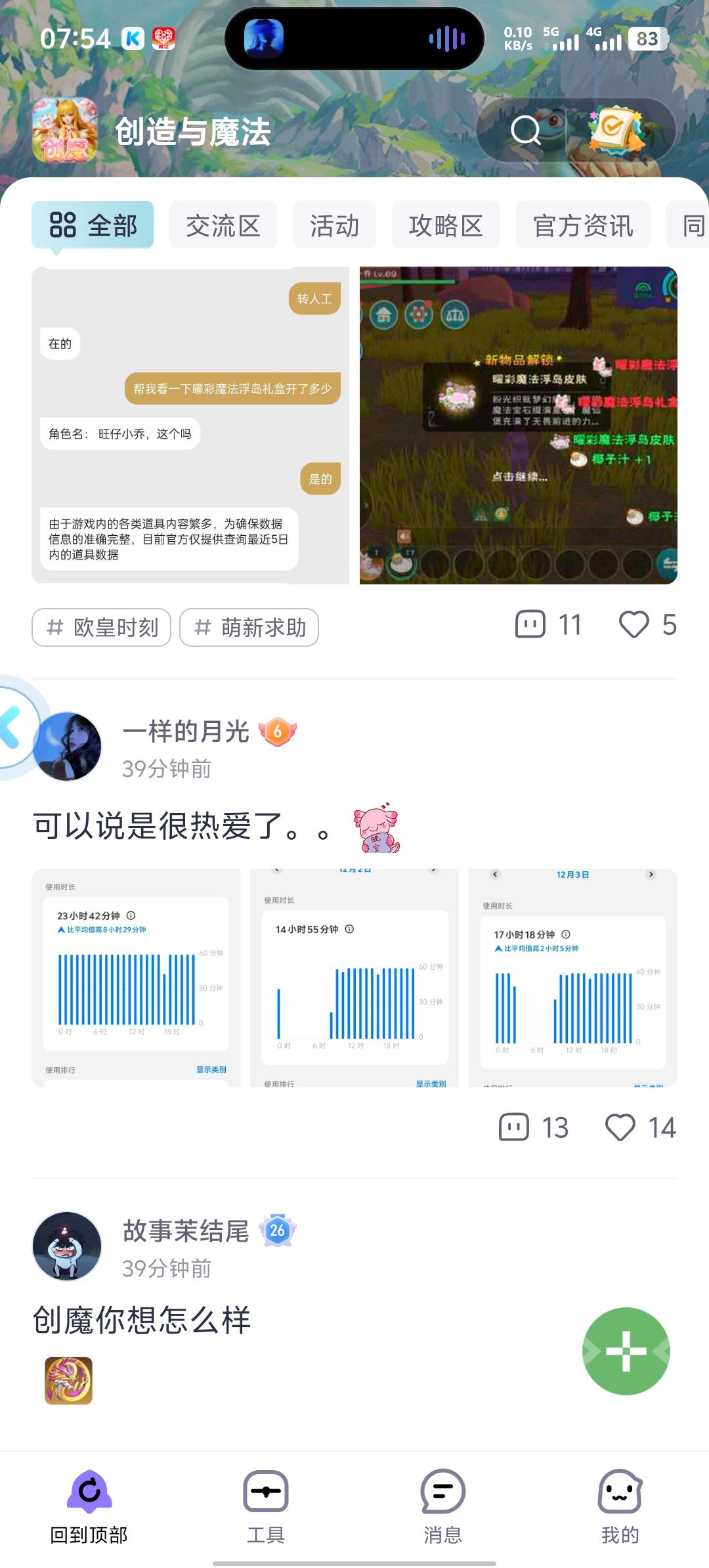Switch to the 官方资讯 tab

pos(583,225)
